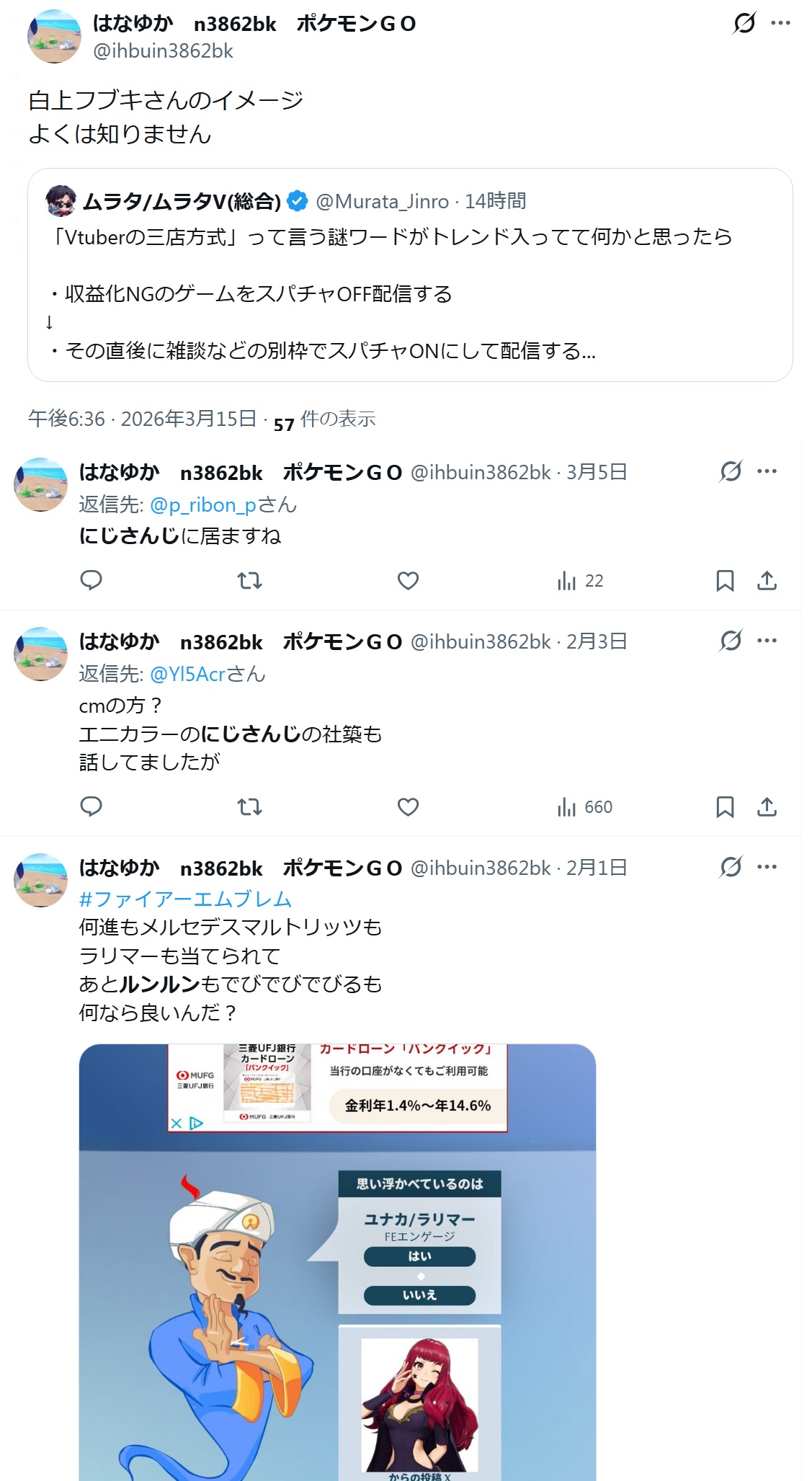
Task: Open the Akinator image in the February 1 tweet
Action: [x=337, y=1261]
